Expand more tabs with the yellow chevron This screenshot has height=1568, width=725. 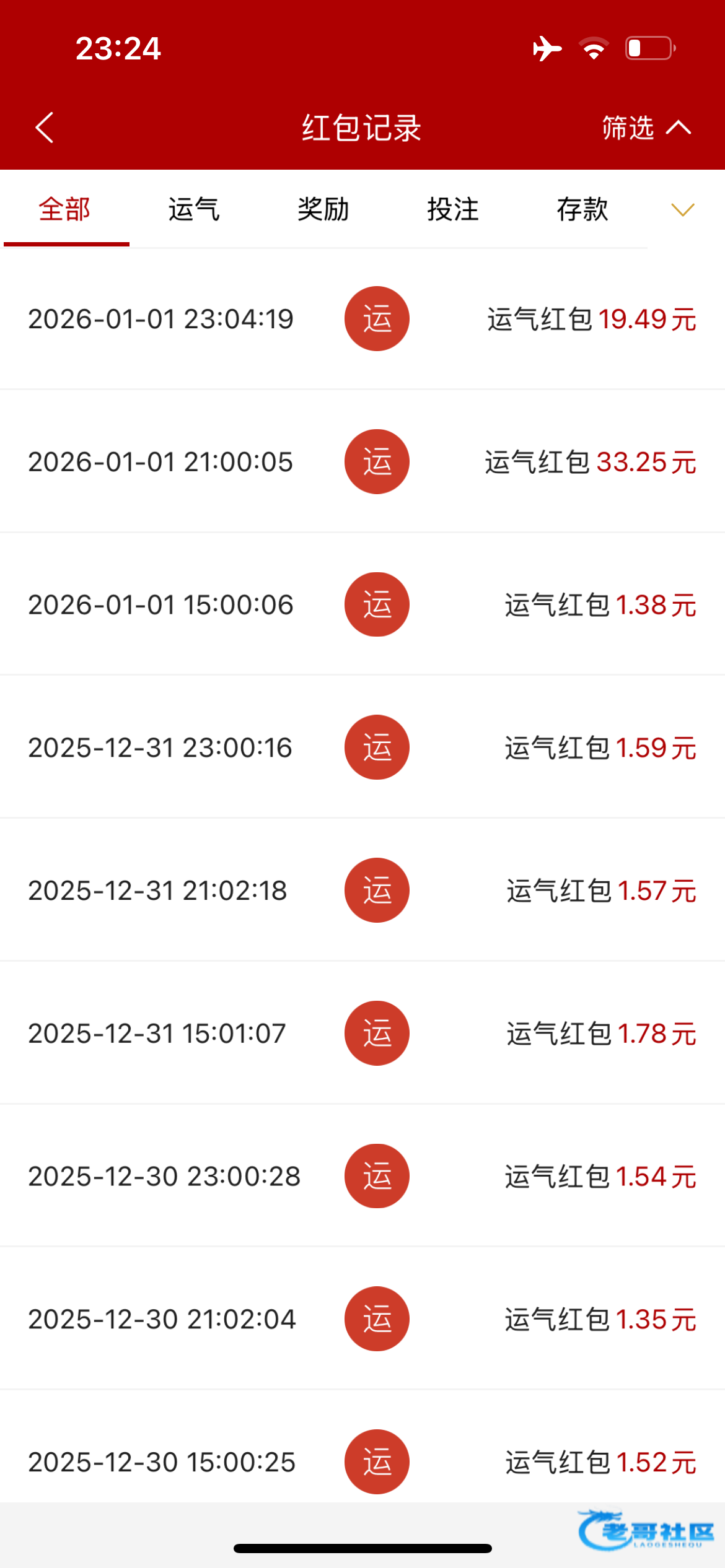click(683, 210)
